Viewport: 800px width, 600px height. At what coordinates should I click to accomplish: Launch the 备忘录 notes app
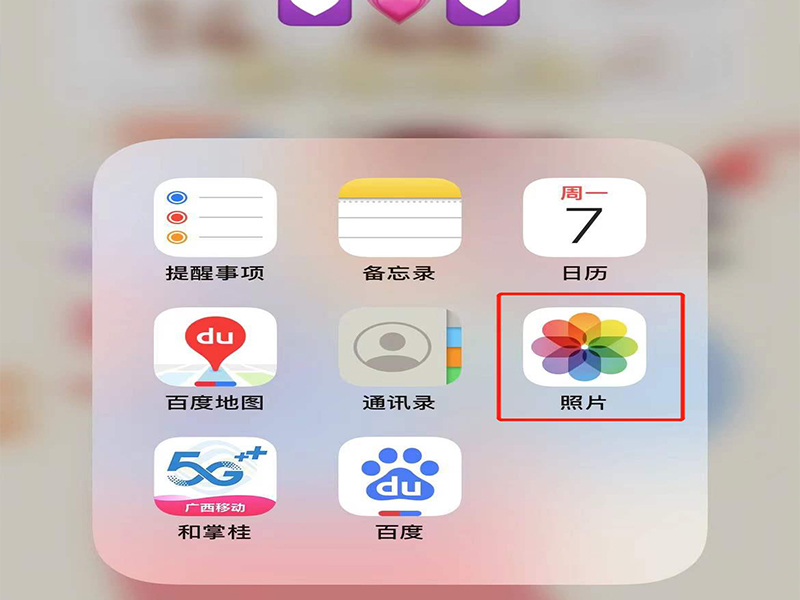tap(399, 218)
